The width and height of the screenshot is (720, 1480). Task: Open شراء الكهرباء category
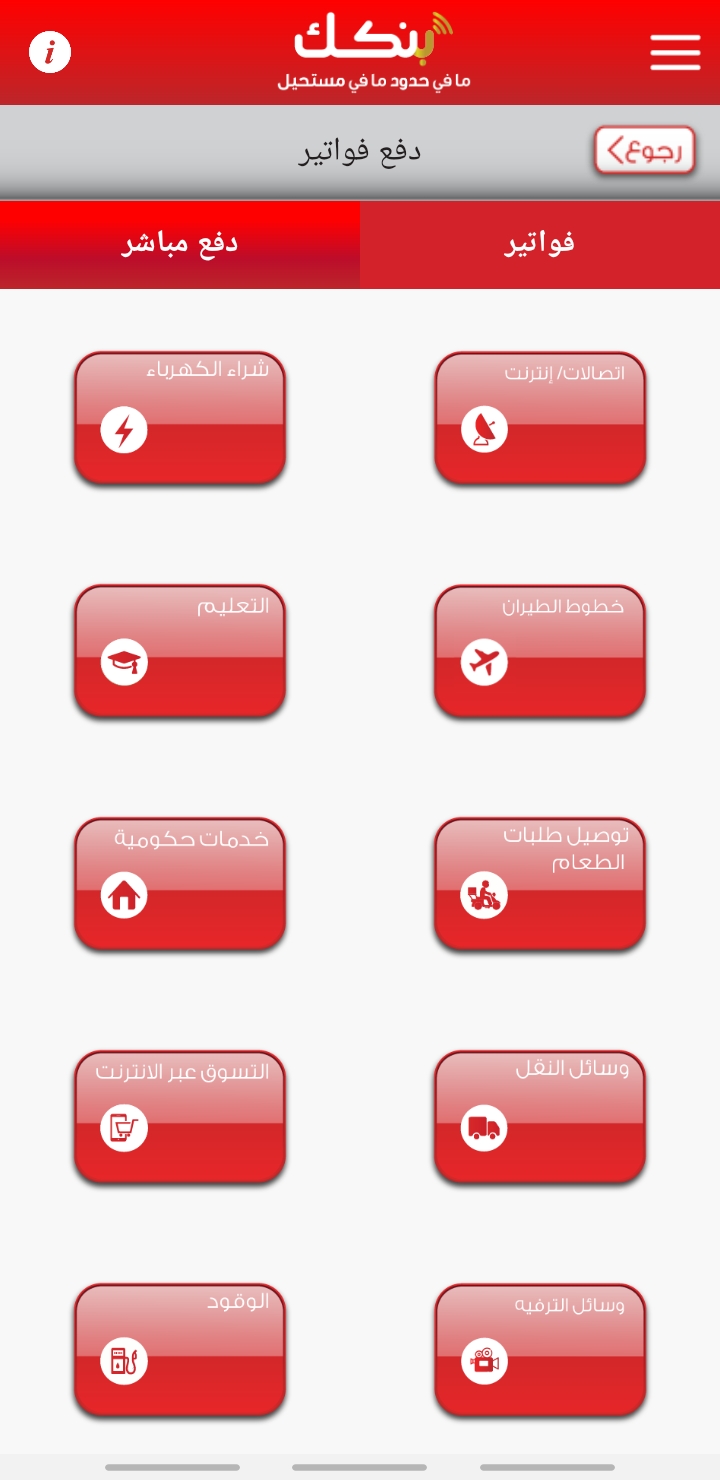tap(180, 418)
